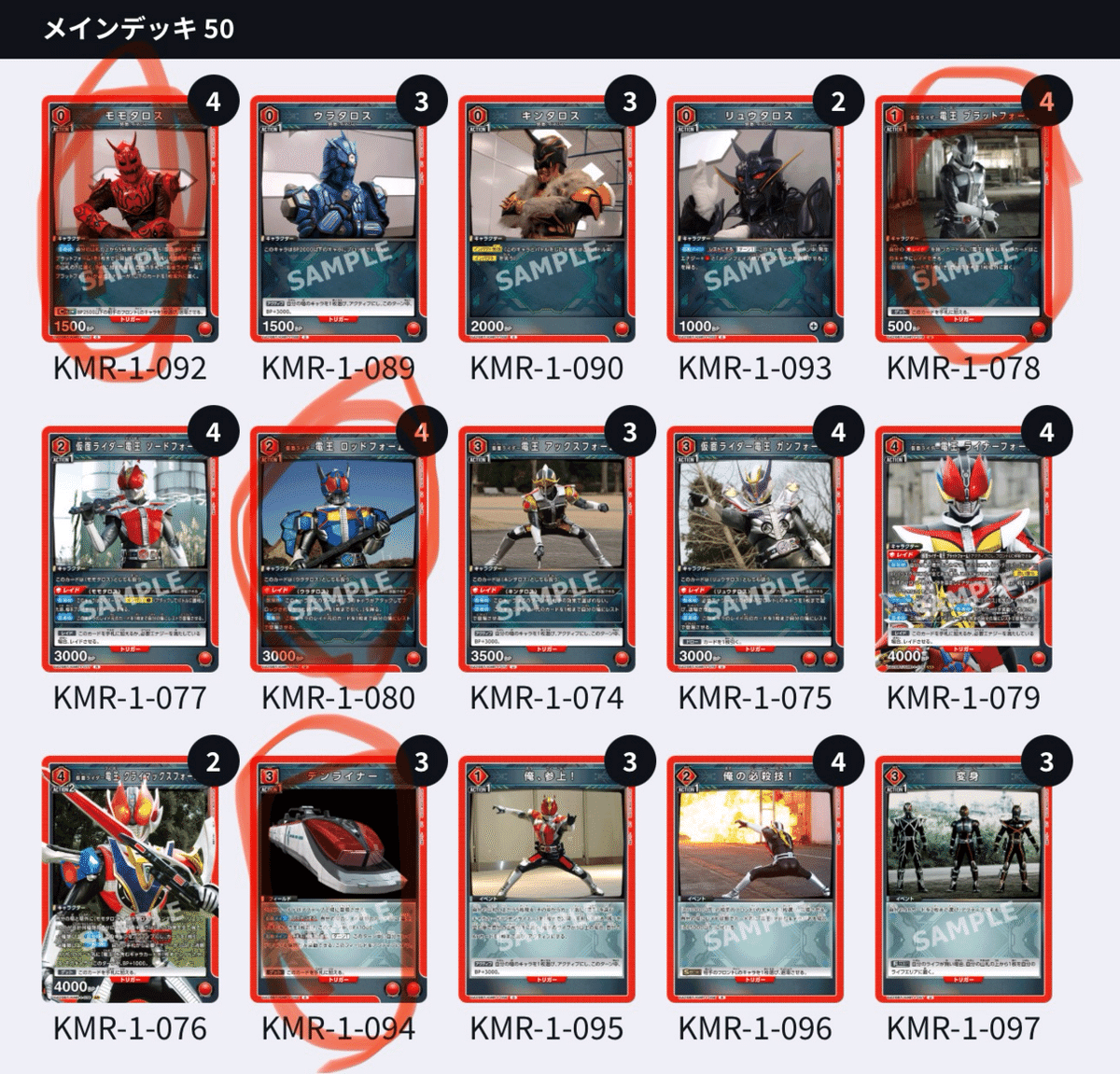This screenshot has height=1074, width=1120.
Task: Open card KMR-1-095
Action: 547,880
